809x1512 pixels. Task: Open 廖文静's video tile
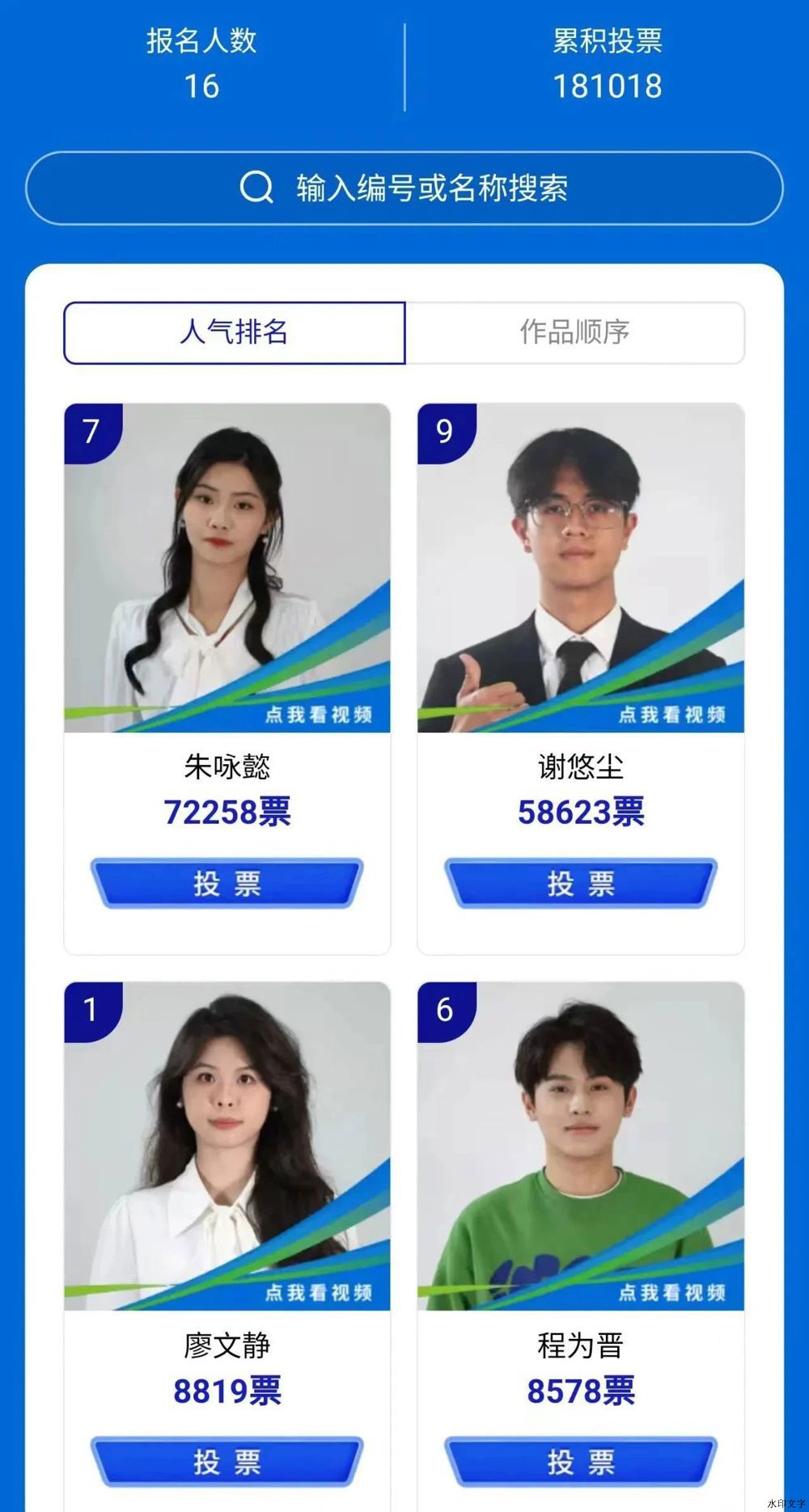click(227, 1146)
